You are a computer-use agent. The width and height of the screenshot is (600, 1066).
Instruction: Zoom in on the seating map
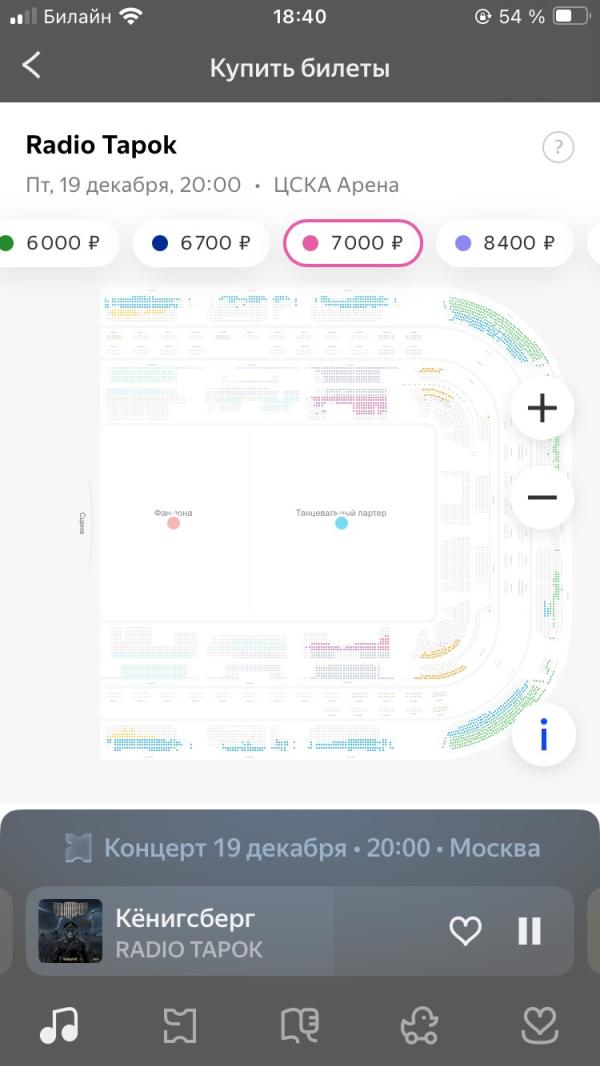pyautogui.click(x=542, y=409)
